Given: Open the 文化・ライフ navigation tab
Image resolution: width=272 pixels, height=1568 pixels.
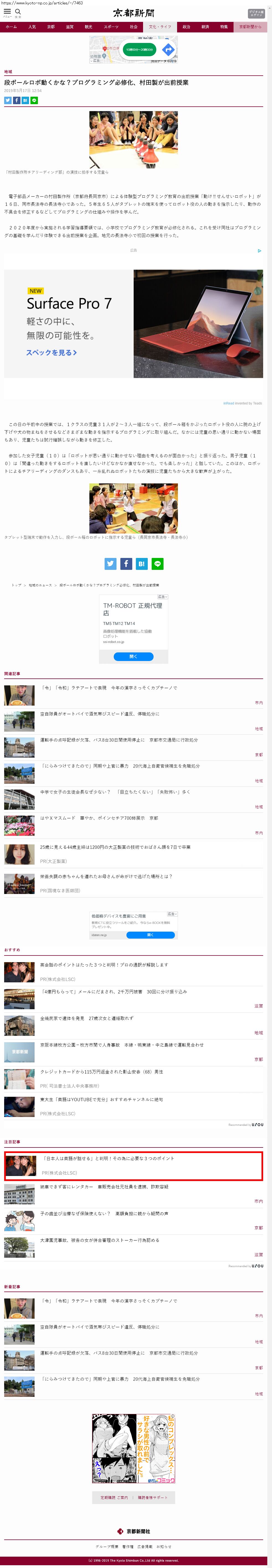Looking at the screenshot, I should tap(160, 27).
